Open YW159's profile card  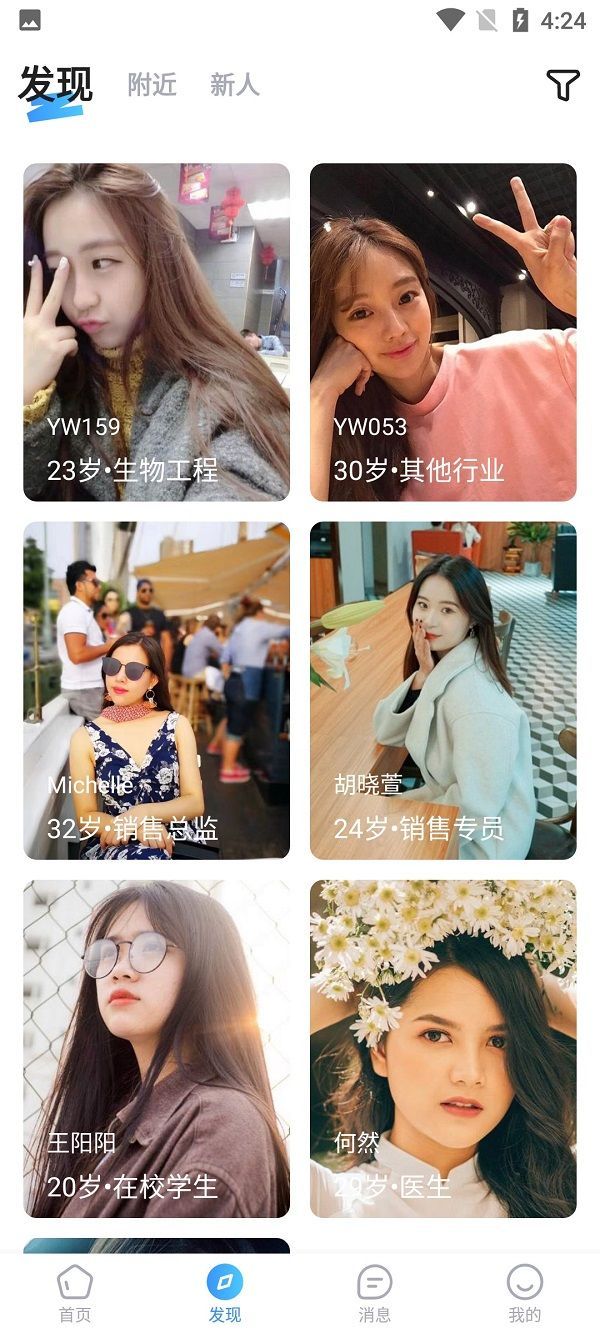[156, 332]
